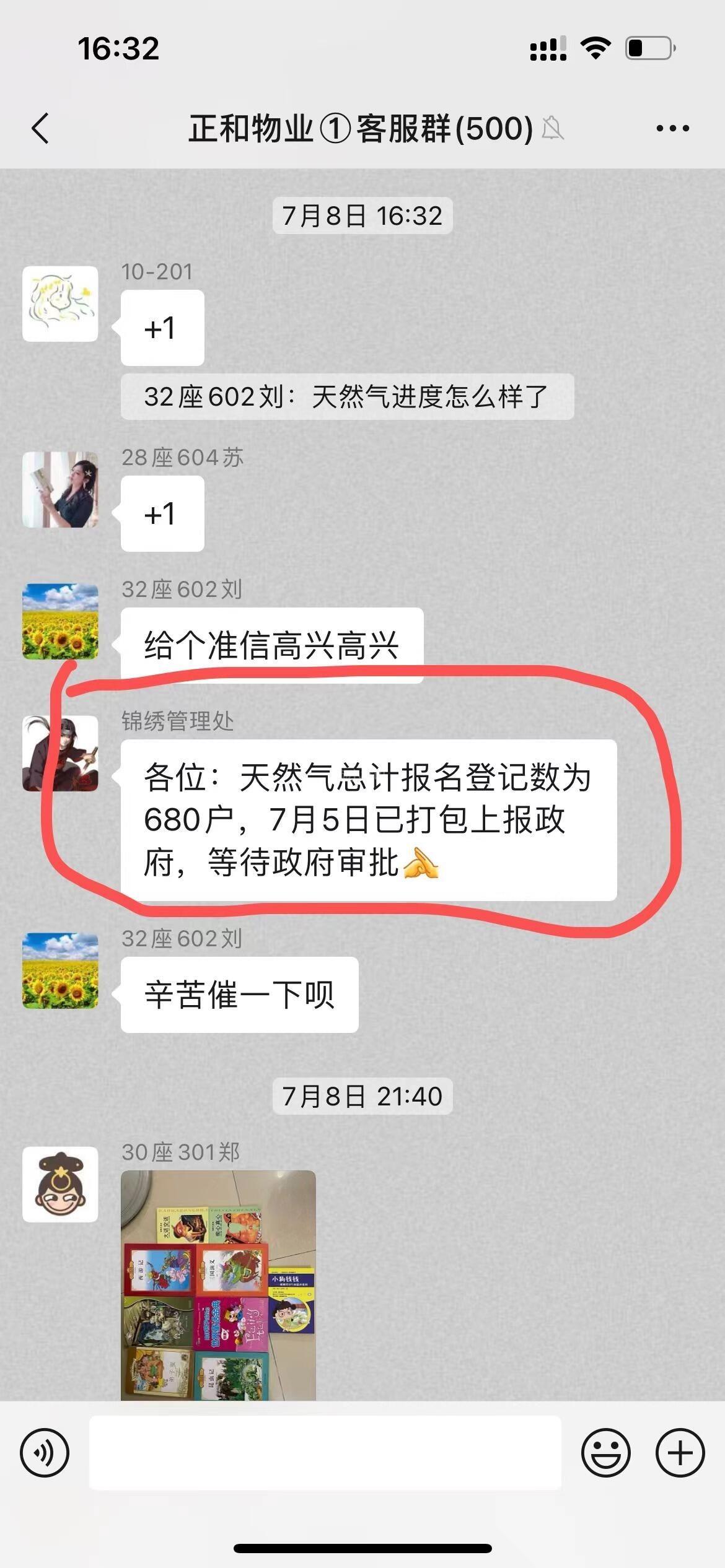Open 32座602刘's avatar beside 给个准信高兴高兴
This screenshot has height=1568, width=725.
tap(60, 621)
